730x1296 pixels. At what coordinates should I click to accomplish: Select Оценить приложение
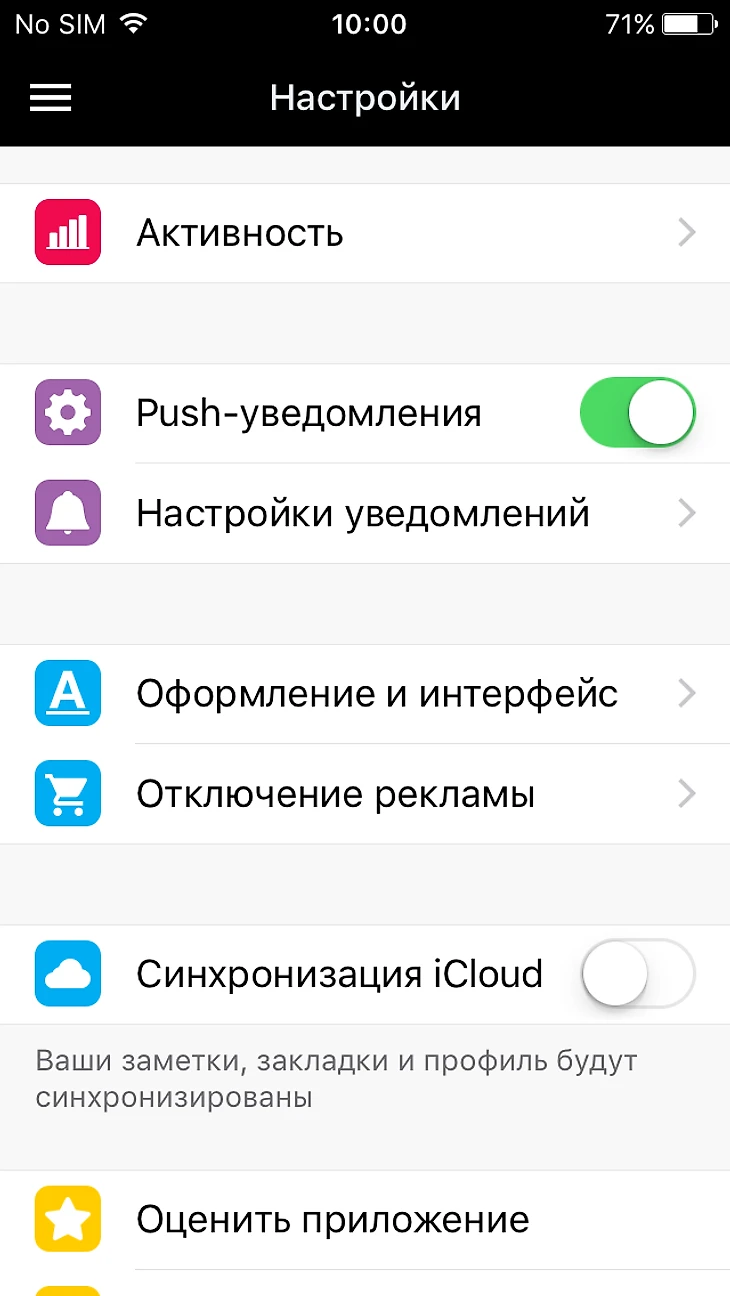tap(365, 1219)
